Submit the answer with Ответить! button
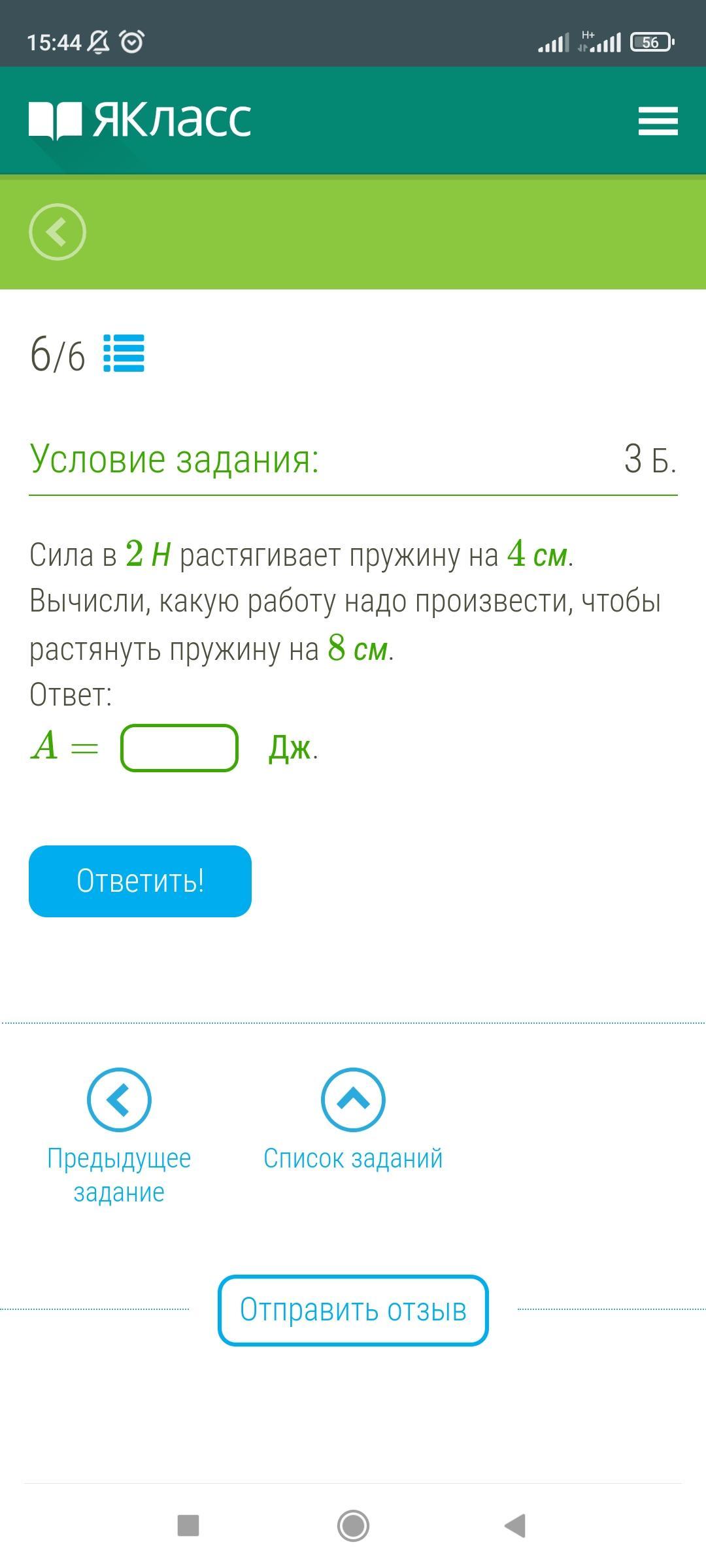 [140, 881]
